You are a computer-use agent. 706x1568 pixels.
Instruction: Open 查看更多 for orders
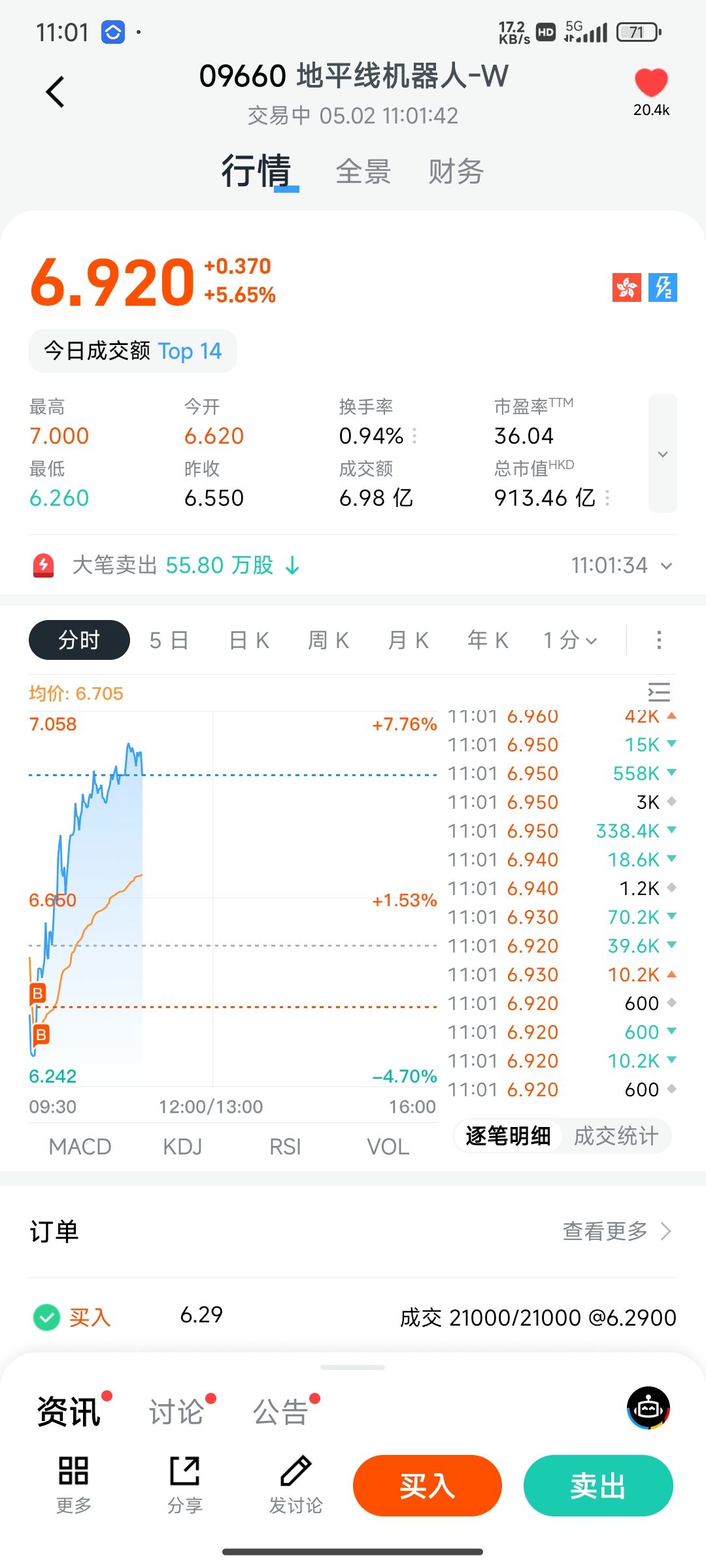(616, 1232)
